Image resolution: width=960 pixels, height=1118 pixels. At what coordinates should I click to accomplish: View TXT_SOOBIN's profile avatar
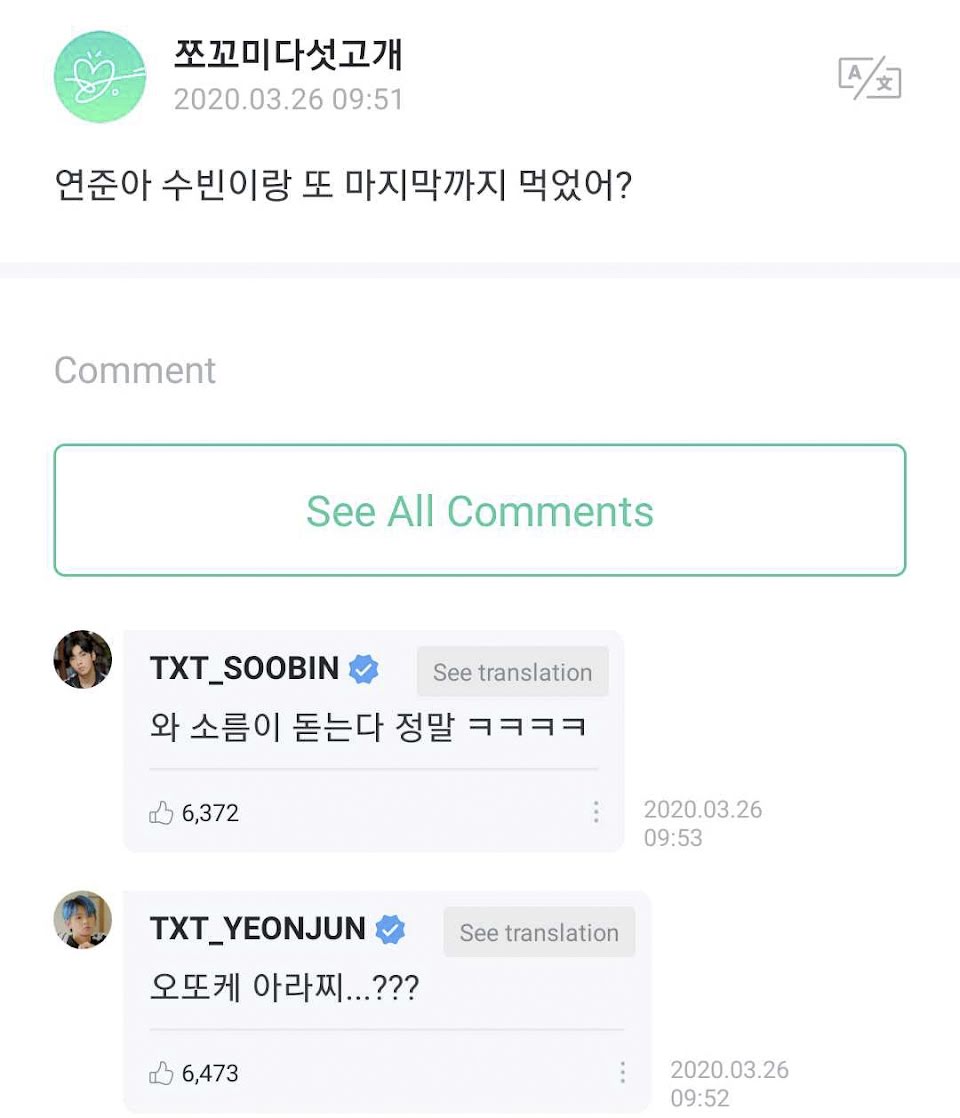[83, 659]
